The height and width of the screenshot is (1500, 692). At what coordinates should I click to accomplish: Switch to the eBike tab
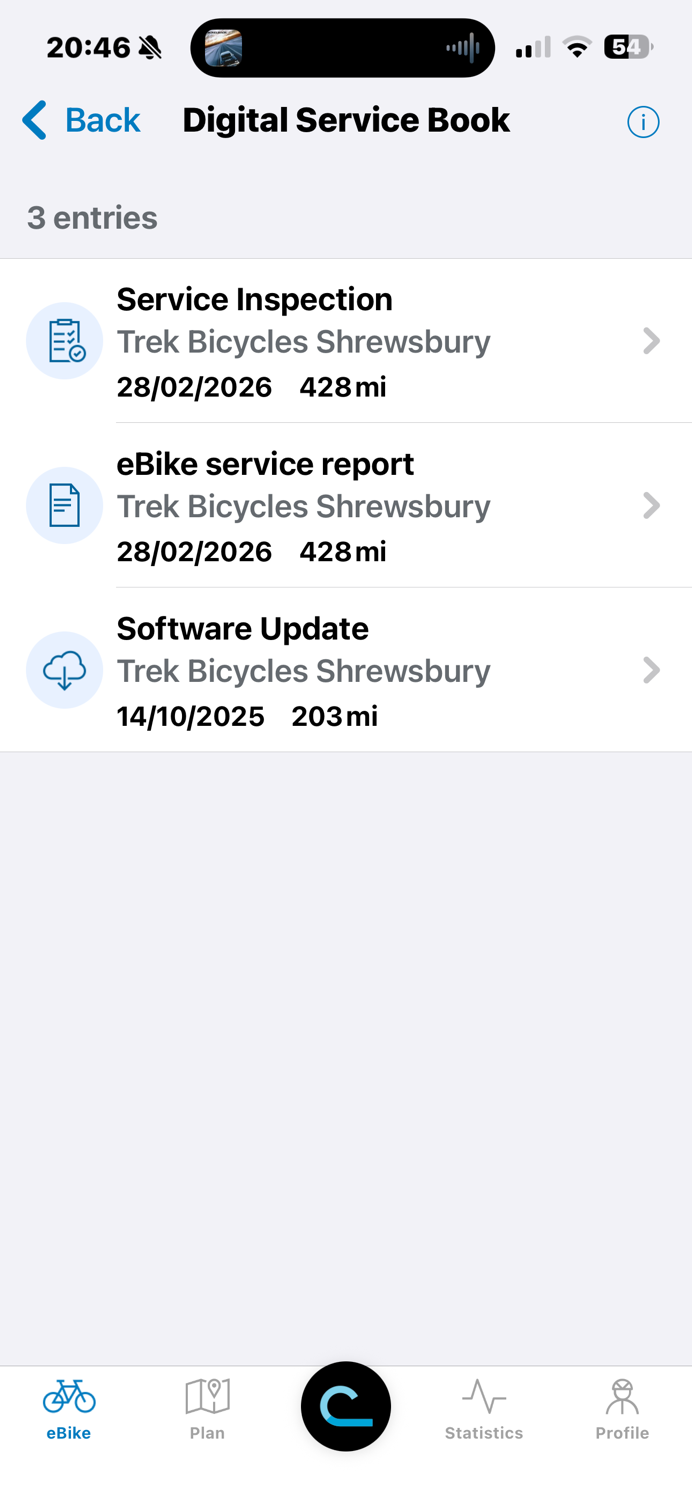pyautogui.click(x=69, y=1409)
